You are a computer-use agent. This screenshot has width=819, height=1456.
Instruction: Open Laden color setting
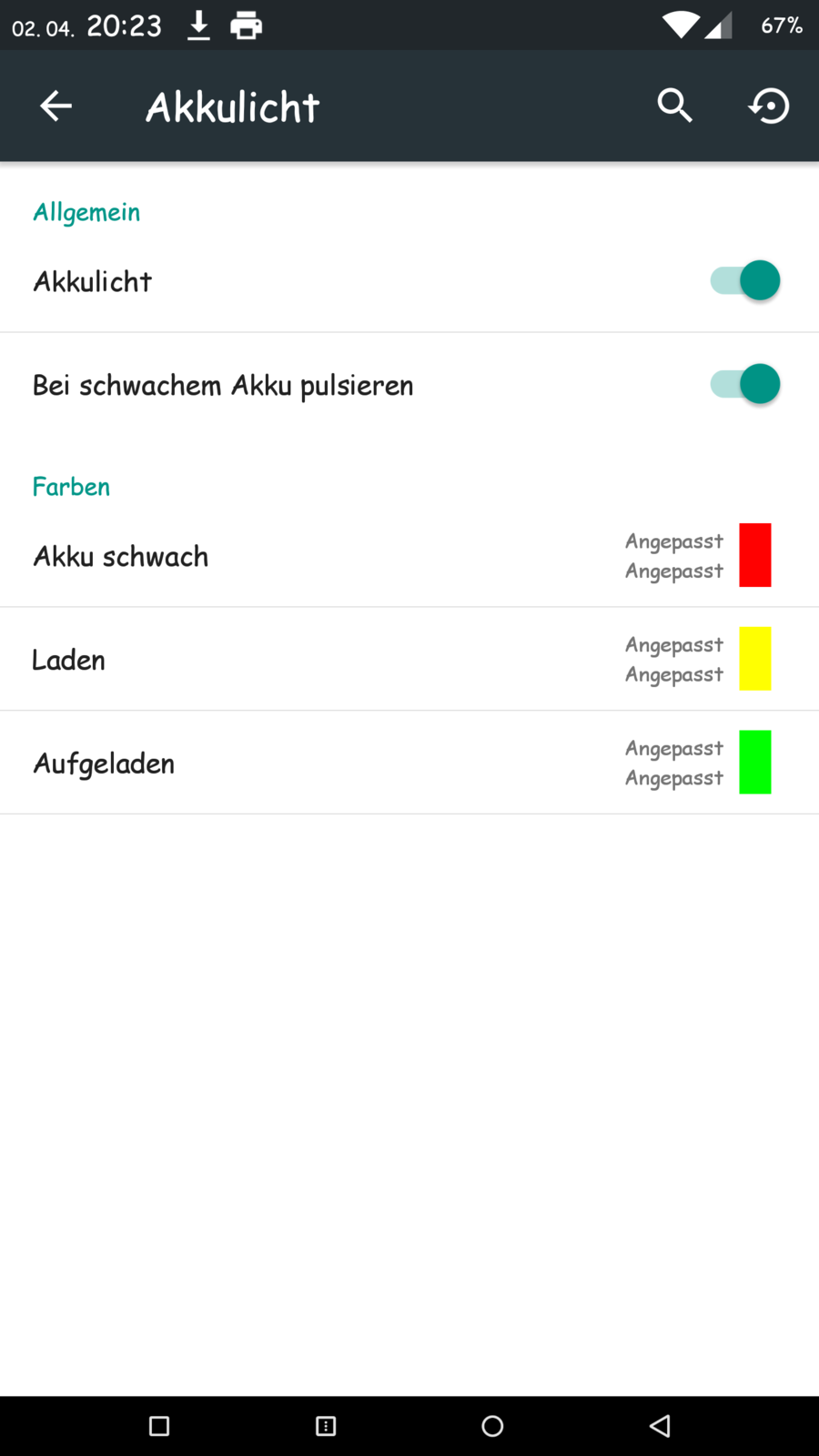tap(409, 660)
